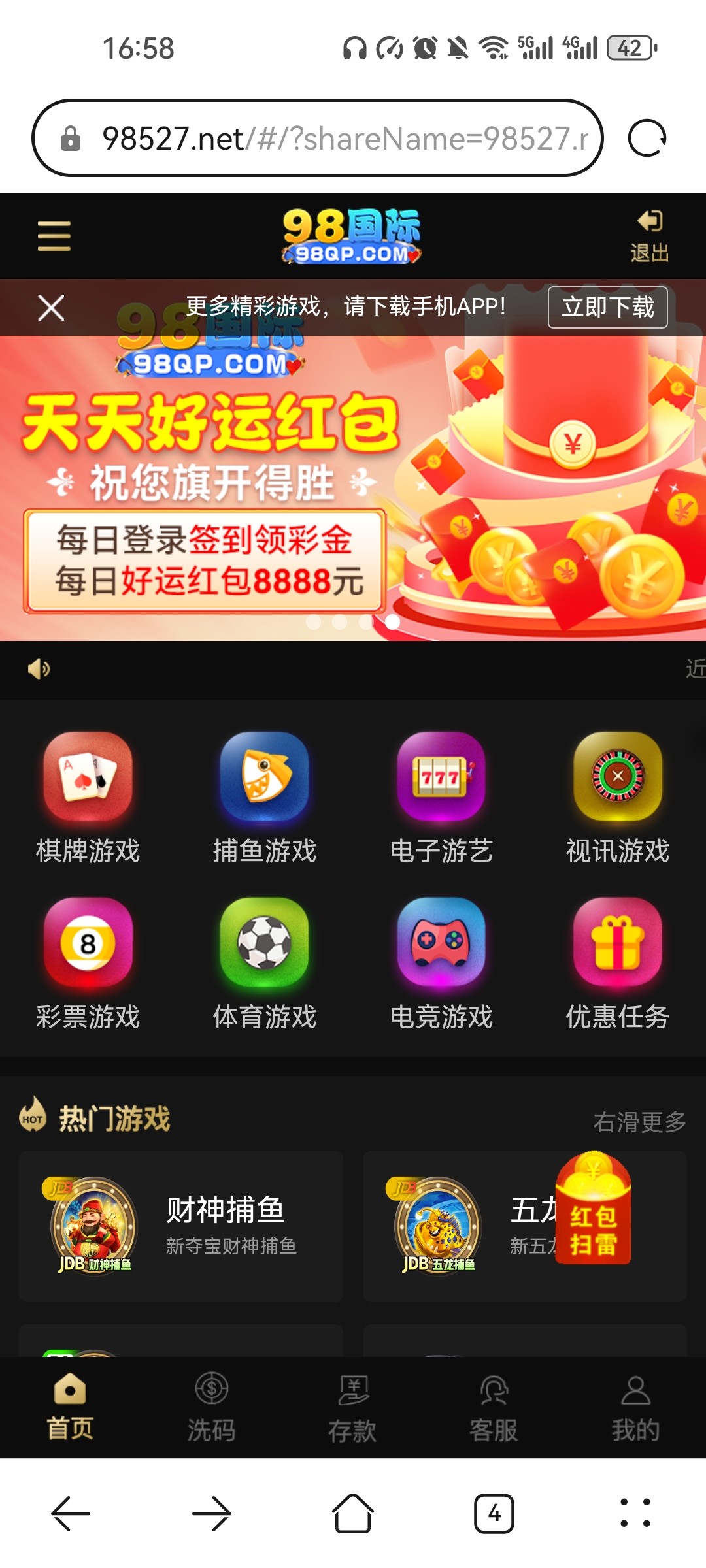Open the browser tab switcher
706x1568 pixels.
(494, 1513)
